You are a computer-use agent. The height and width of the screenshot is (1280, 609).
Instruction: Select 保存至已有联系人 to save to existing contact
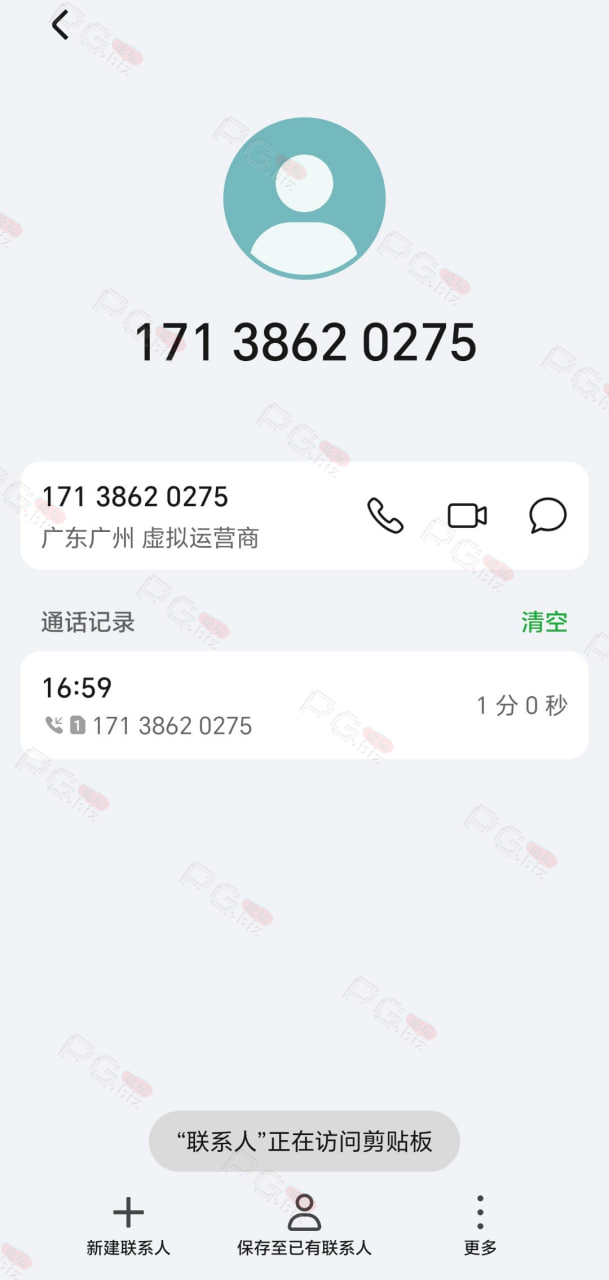coord(304,1226)
